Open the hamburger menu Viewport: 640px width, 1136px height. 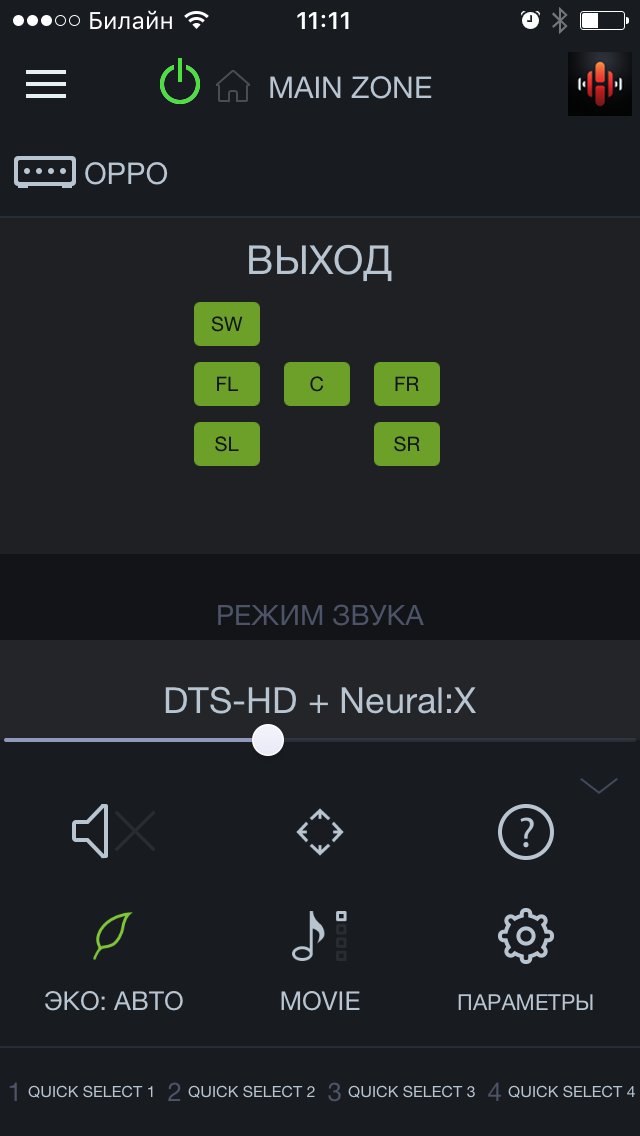tap(46, 84)
